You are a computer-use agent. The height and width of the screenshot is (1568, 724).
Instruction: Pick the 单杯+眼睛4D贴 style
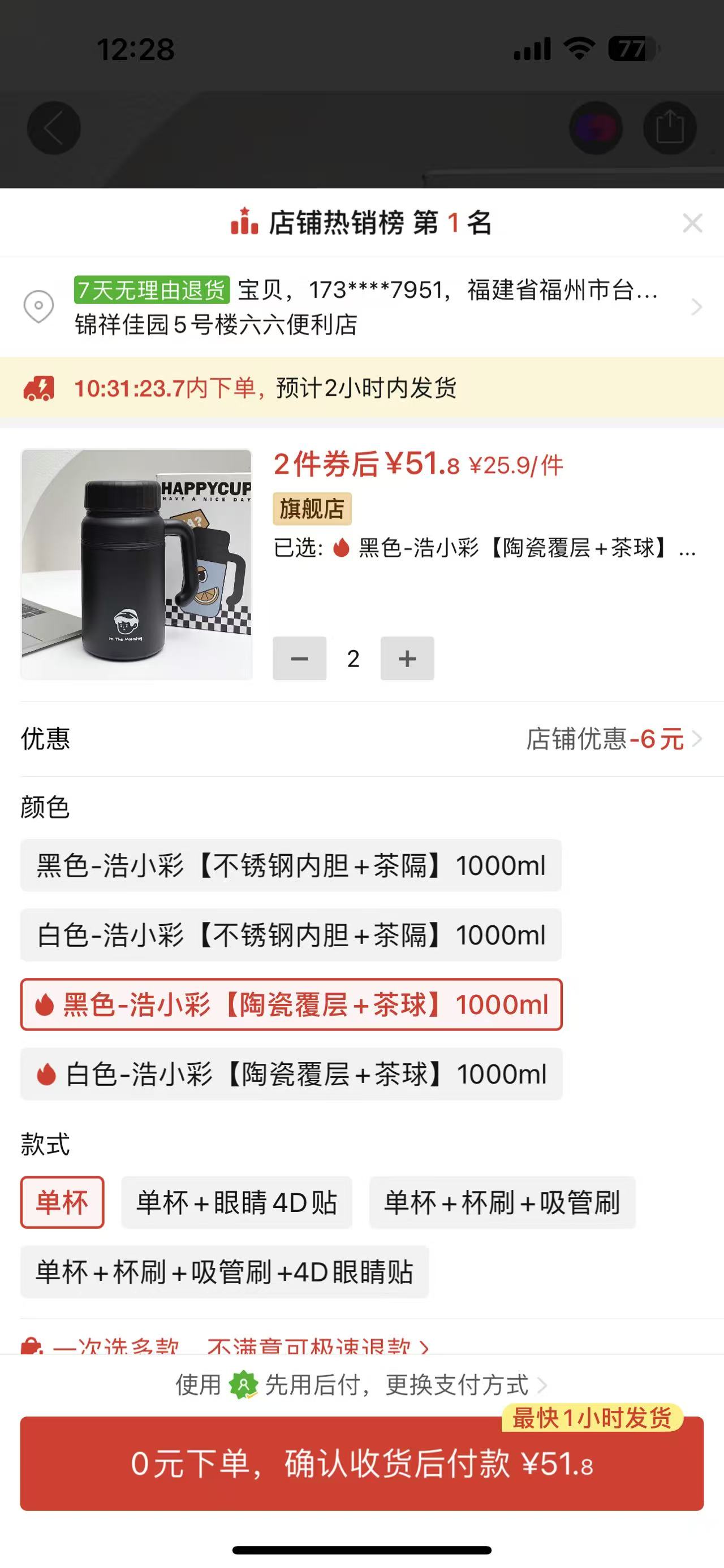[236, 1202]
